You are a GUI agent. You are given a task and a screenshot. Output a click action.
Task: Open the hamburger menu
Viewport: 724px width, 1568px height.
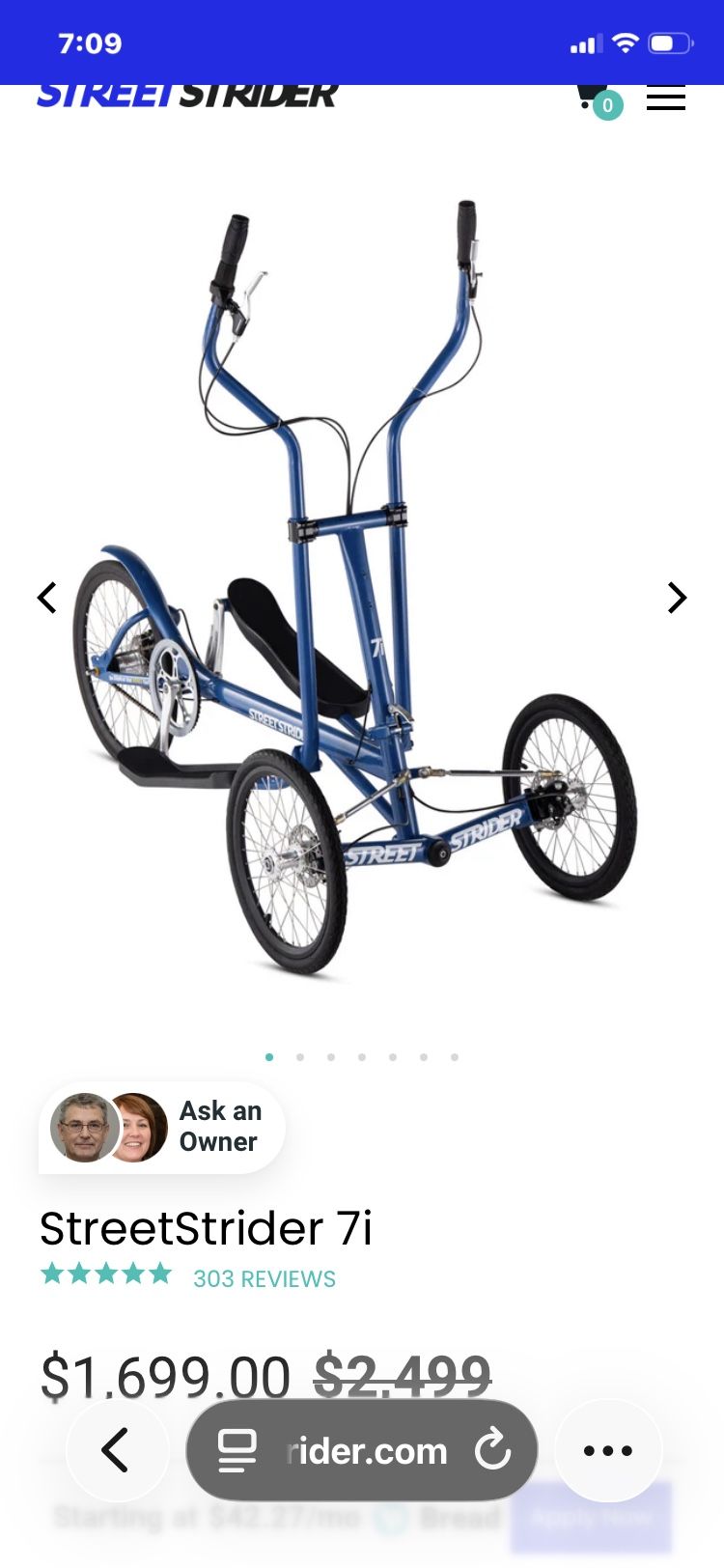(x=666, y=98)
